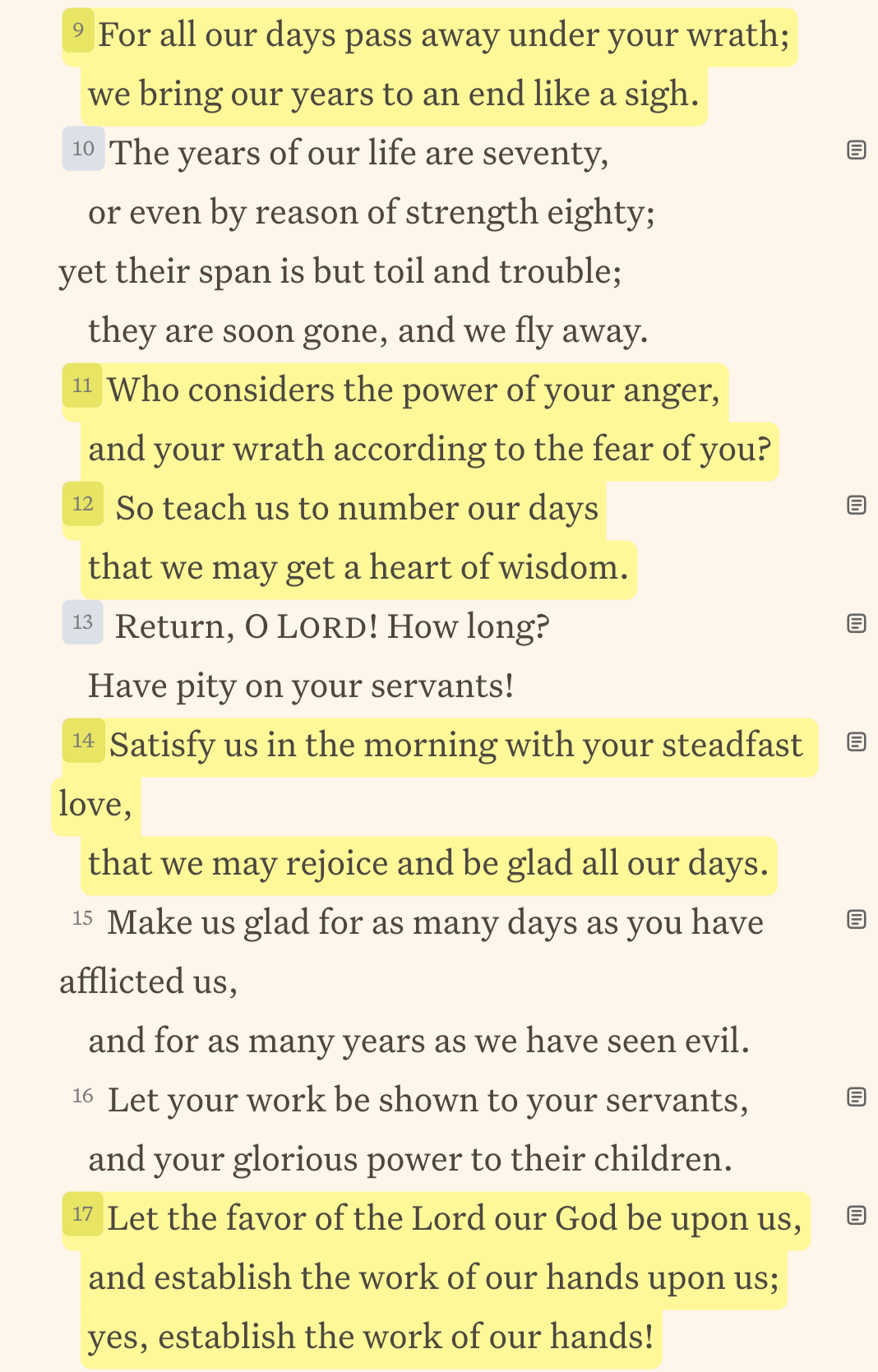Open the note icon beside verse 13

pyautogui.click(x=856, y=623)
